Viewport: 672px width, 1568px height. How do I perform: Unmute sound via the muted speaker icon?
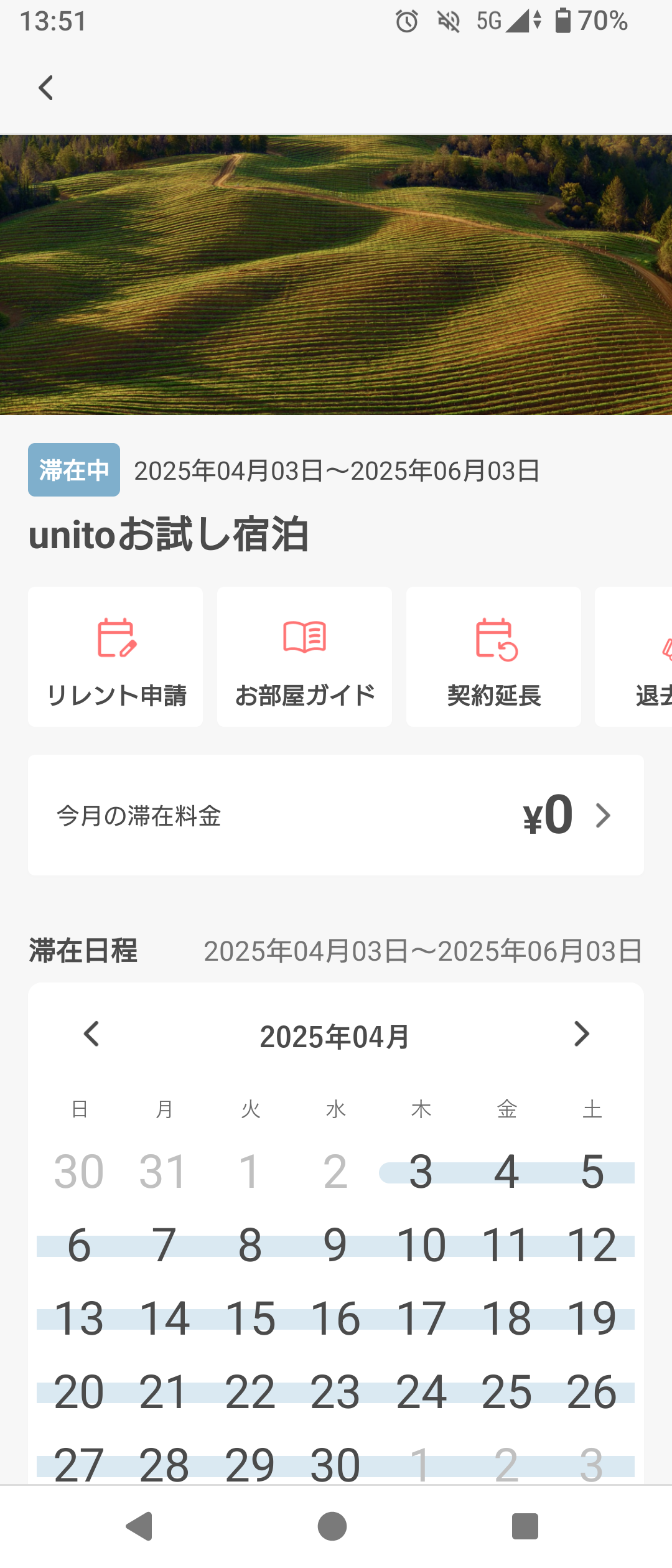(x=449, y=21)
